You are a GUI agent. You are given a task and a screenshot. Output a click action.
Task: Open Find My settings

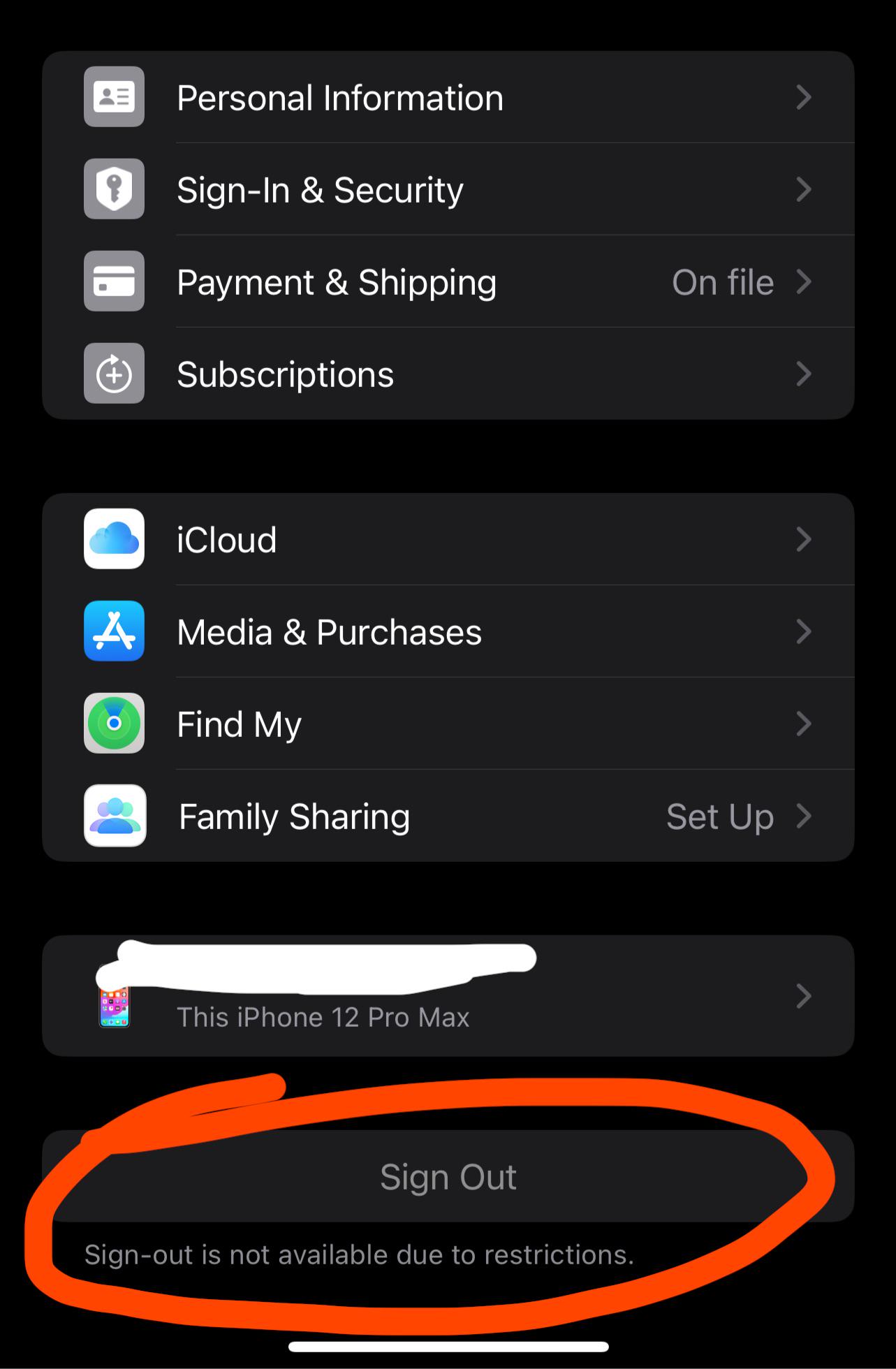tap(239, 724)
